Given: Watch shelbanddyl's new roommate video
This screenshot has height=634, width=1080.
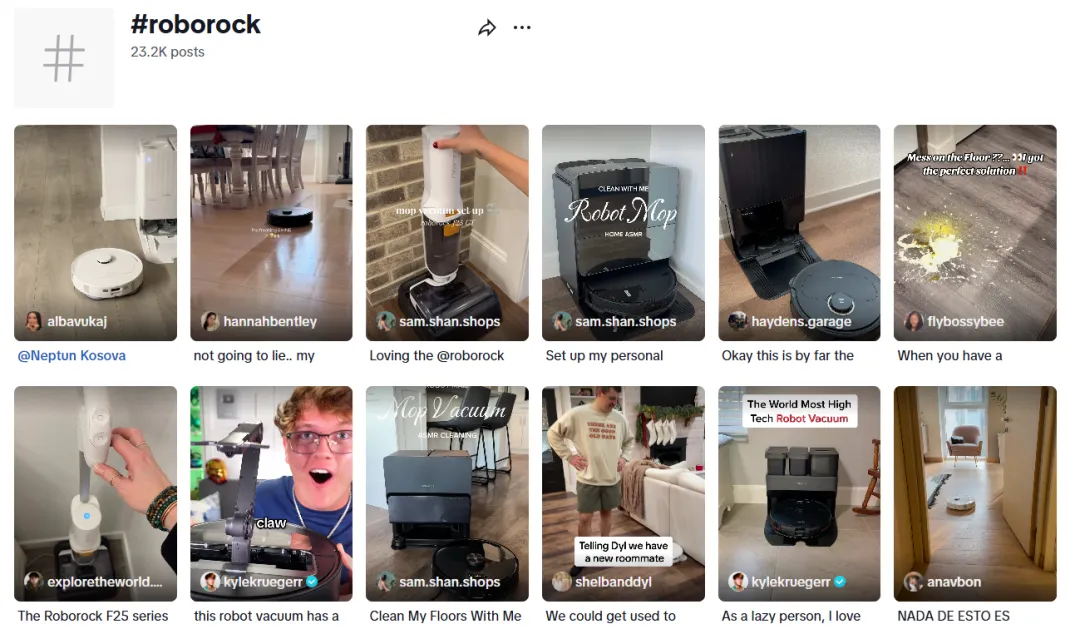Looking at the screenshot, I should pyautogui.click(x=623, y=493).
